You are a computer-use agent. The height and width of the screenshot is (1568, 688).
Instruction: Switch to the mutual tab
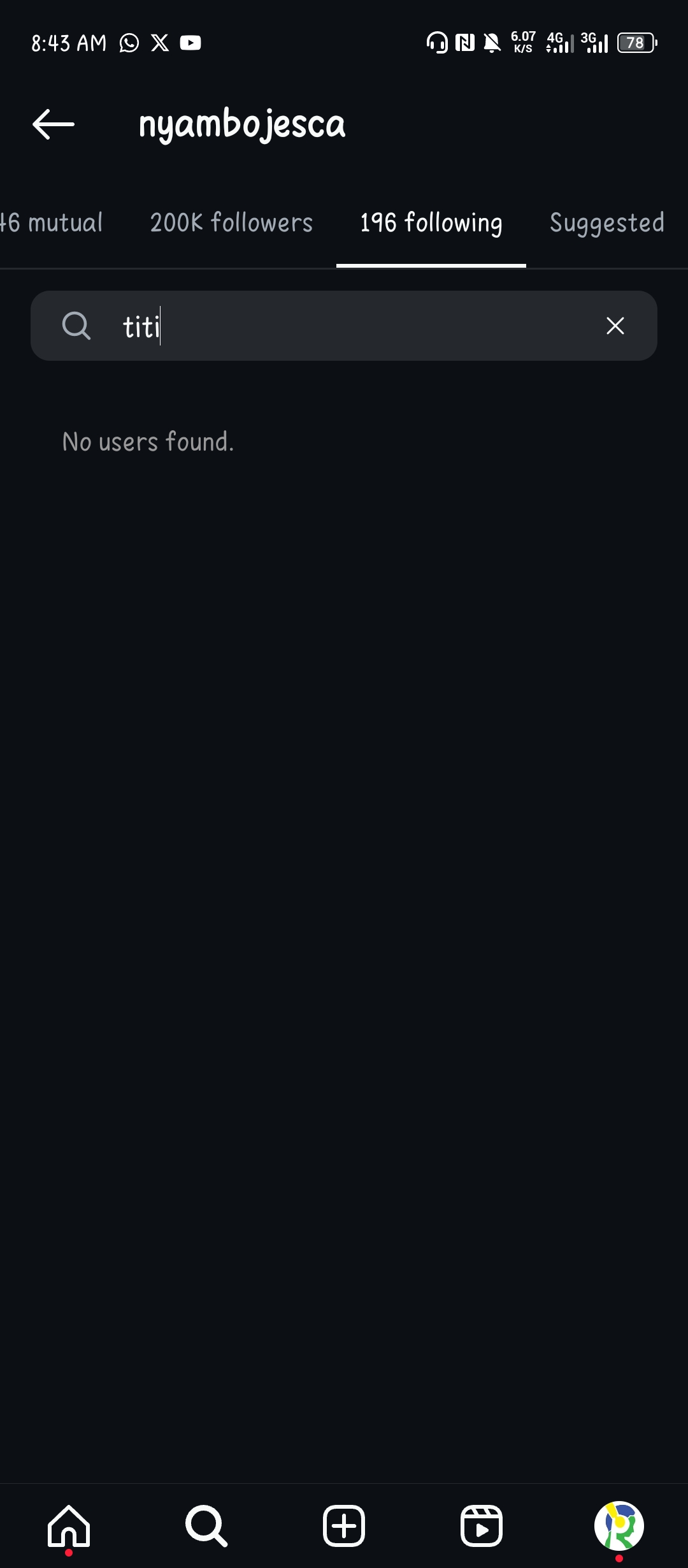pos(51,223)
